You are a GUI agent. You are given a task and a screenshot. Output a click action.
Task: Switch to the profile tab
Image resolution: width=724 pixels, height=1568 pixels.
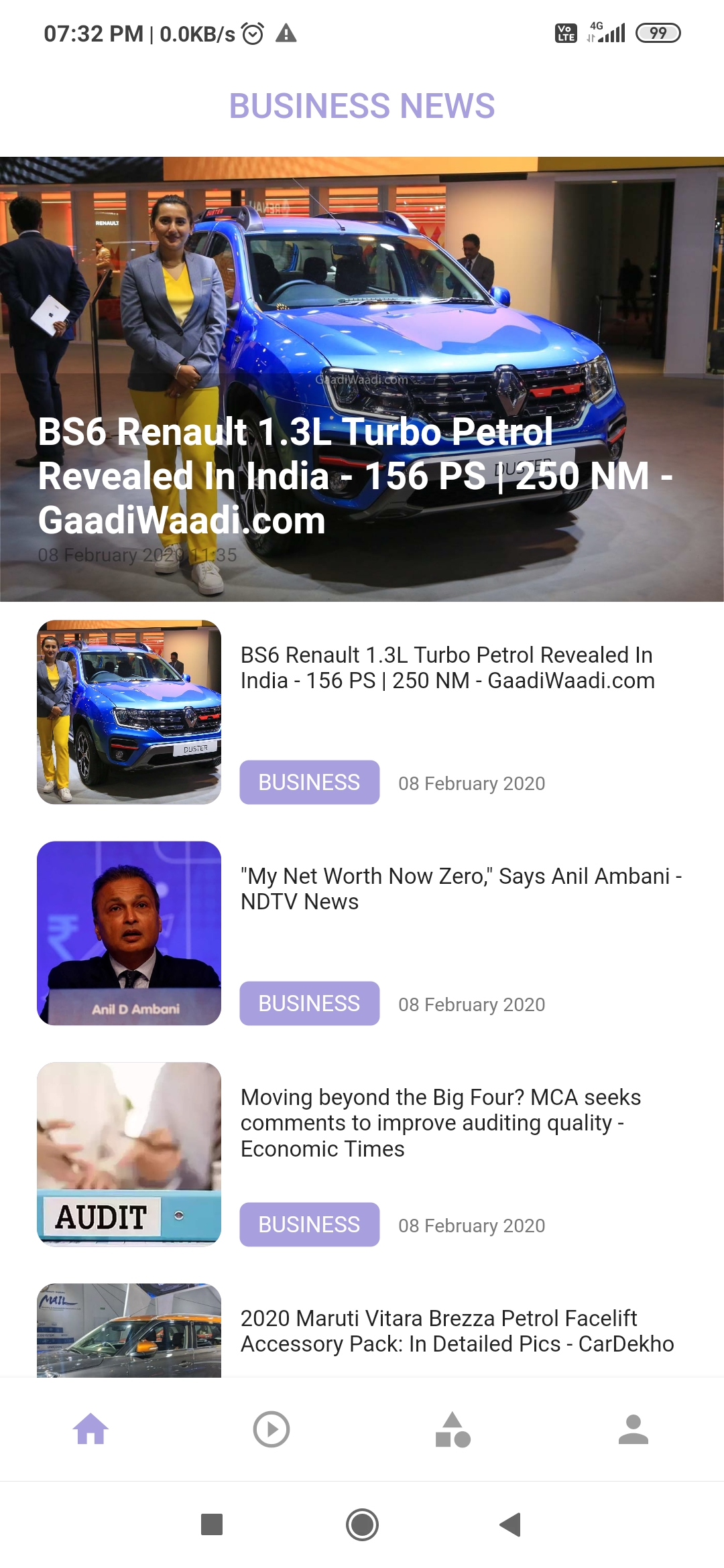[633, 1429]
